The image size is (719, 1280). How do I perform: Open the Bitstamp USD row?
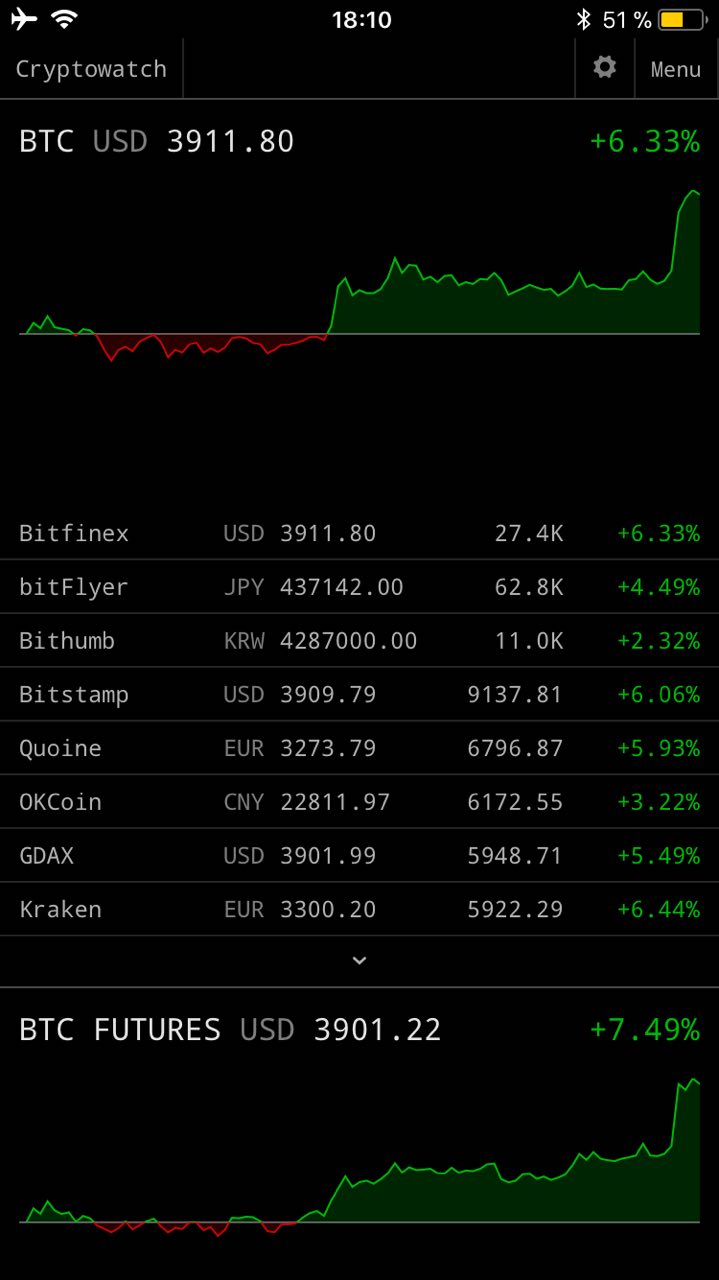pyautogui.click(x=359, y=695)
